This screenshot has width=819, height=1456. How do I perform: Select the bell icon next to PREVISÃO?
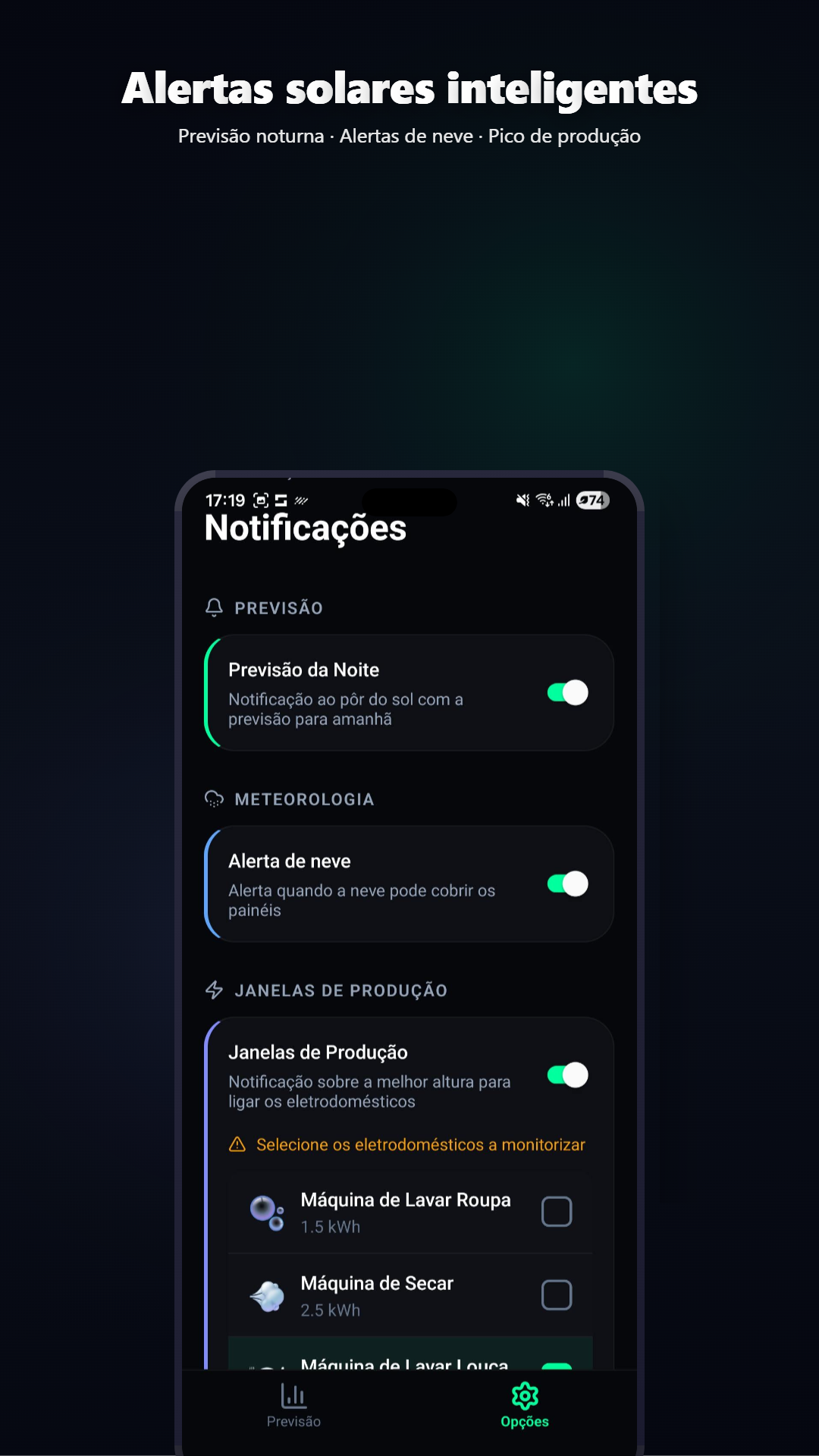tap(213, 607)
